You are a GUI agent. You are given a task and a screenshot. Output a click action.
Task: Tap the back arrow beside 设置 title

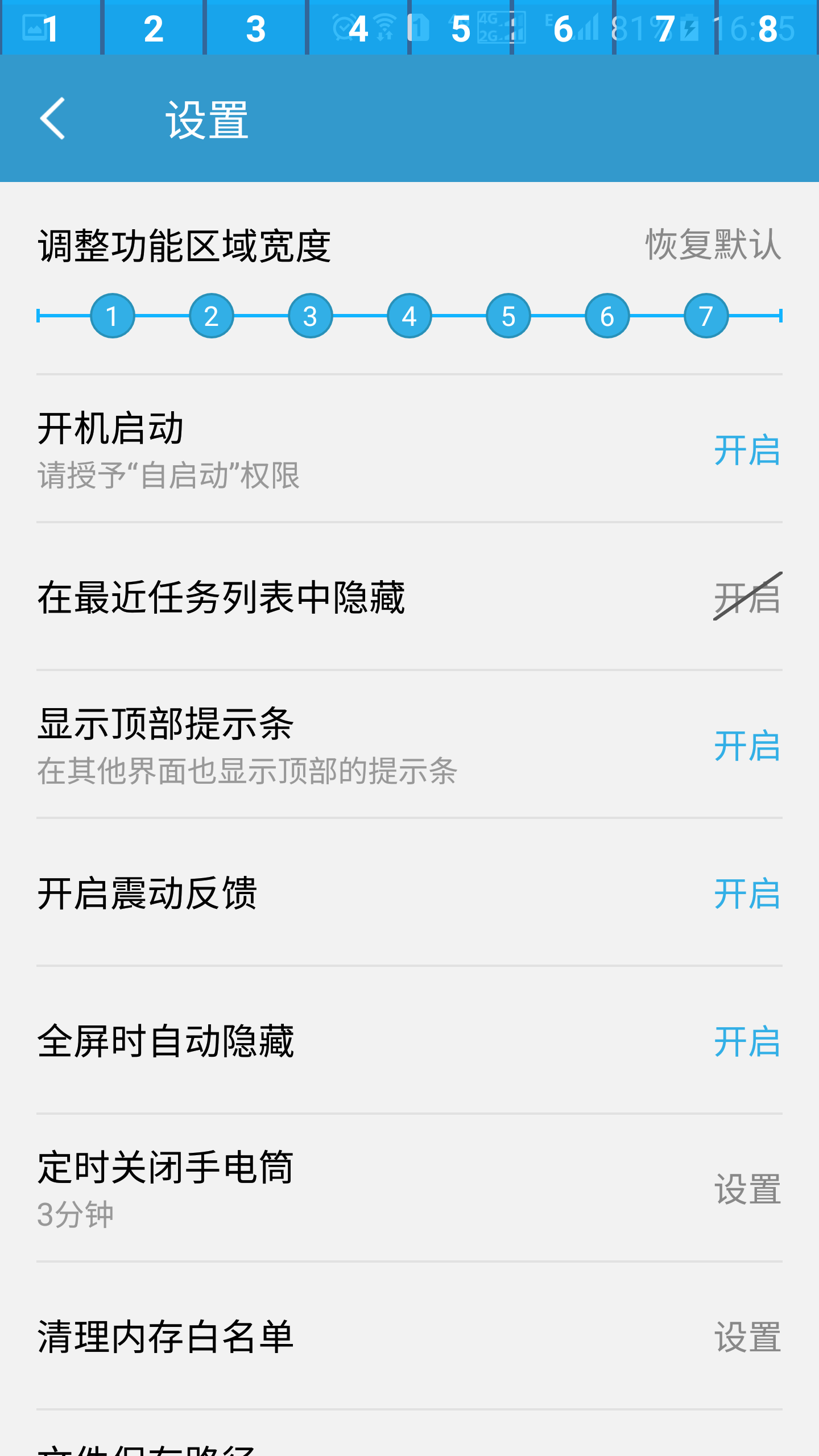[x=54, y=119]
